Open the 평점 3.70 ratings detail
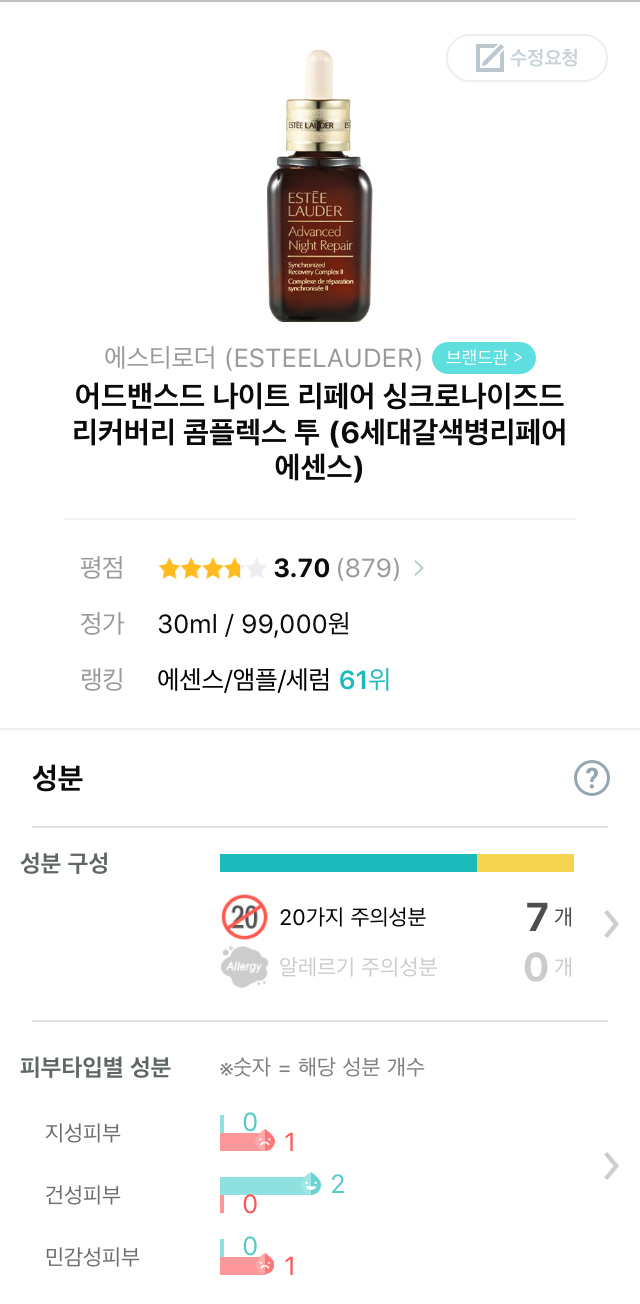640x1304 pixels. 418,569
